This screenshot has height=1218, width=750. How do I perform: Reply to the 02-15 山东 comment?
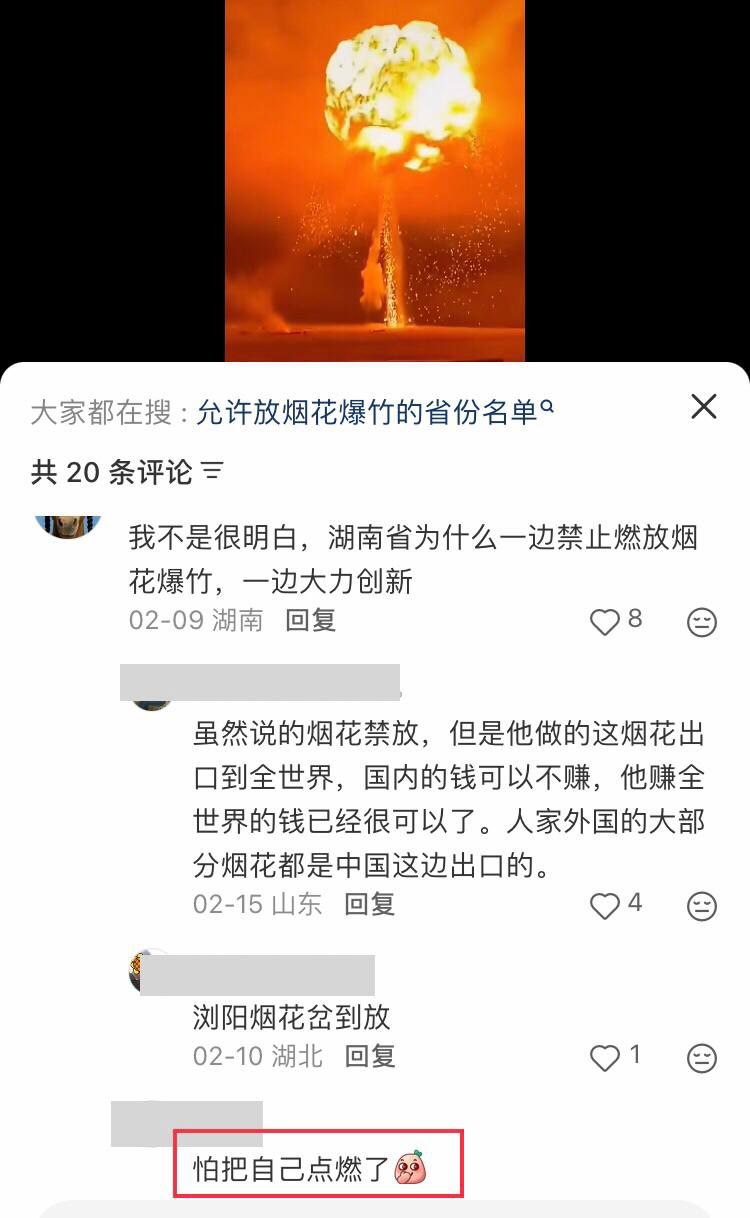click(x=370, y=904)
